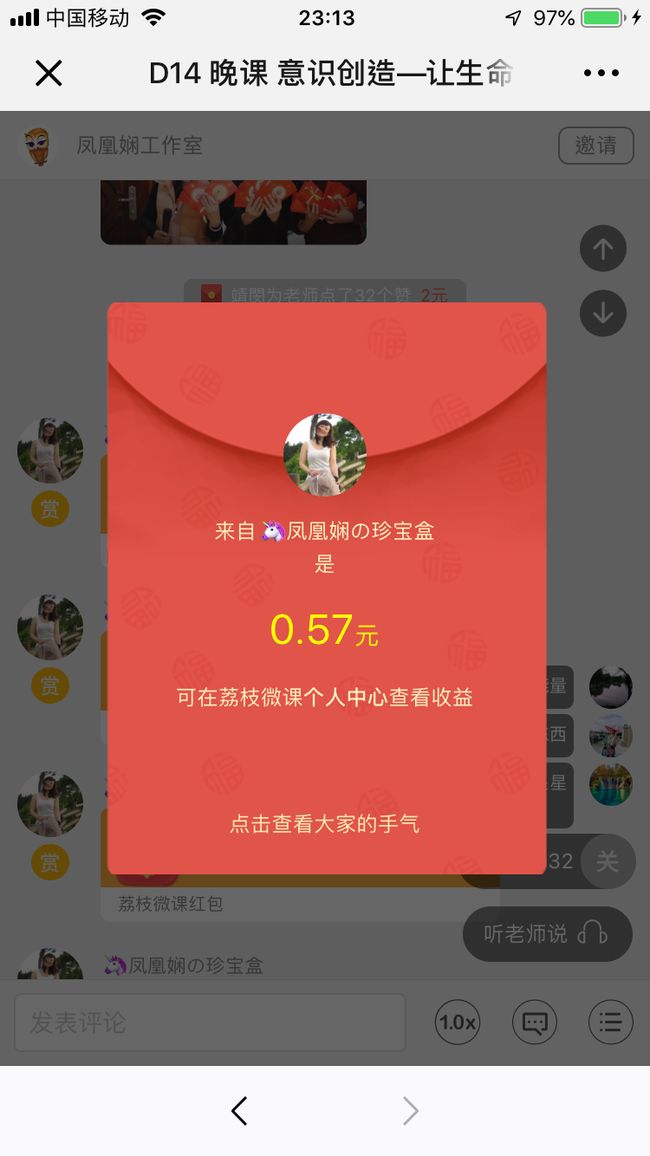Screen dimensions: 650x1156
Task: Open the list menu icon
Action: pyautogui.click(x=611, y=1022)
